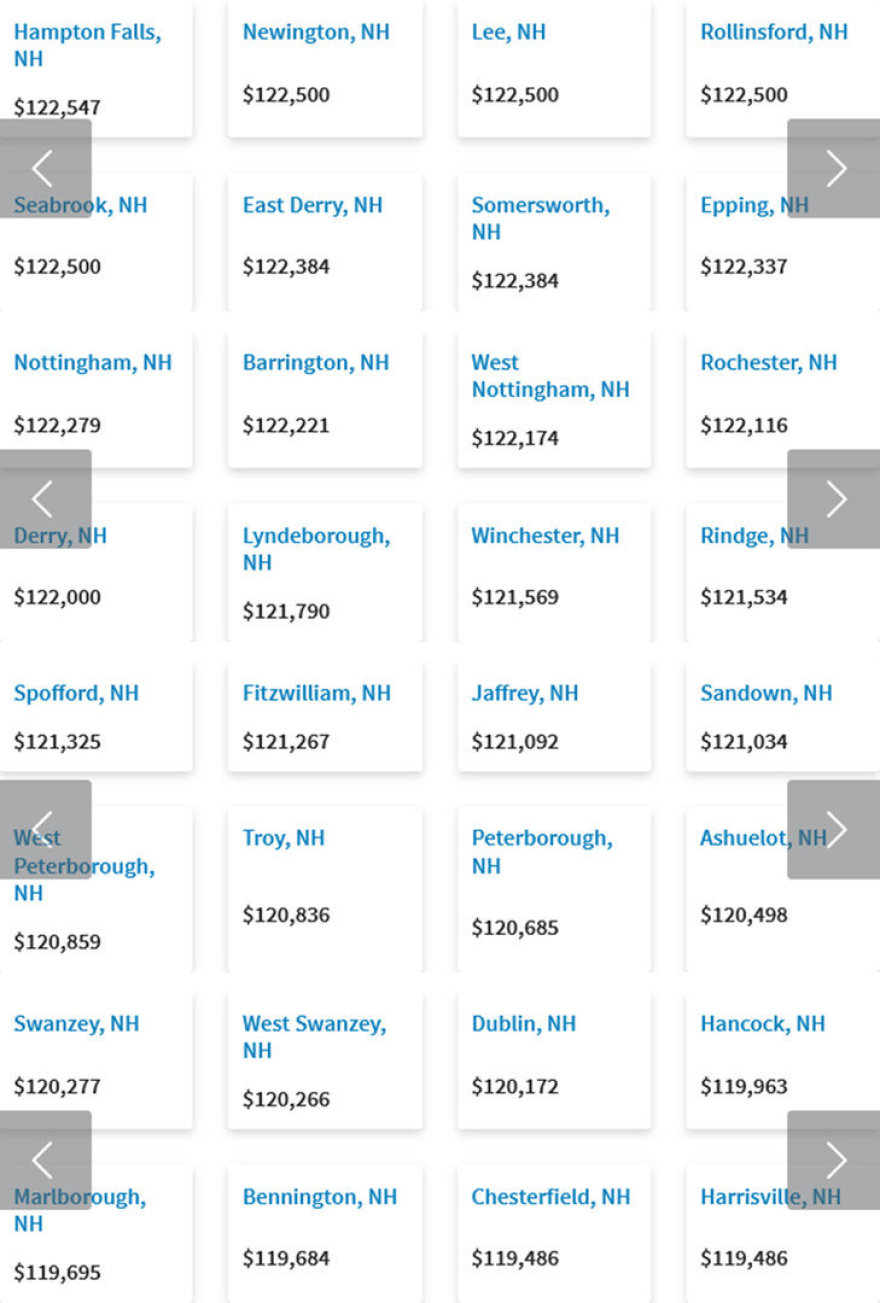880x1303 pixels.
Task: Open the Troy, NH card
Action: coord(283,838)
